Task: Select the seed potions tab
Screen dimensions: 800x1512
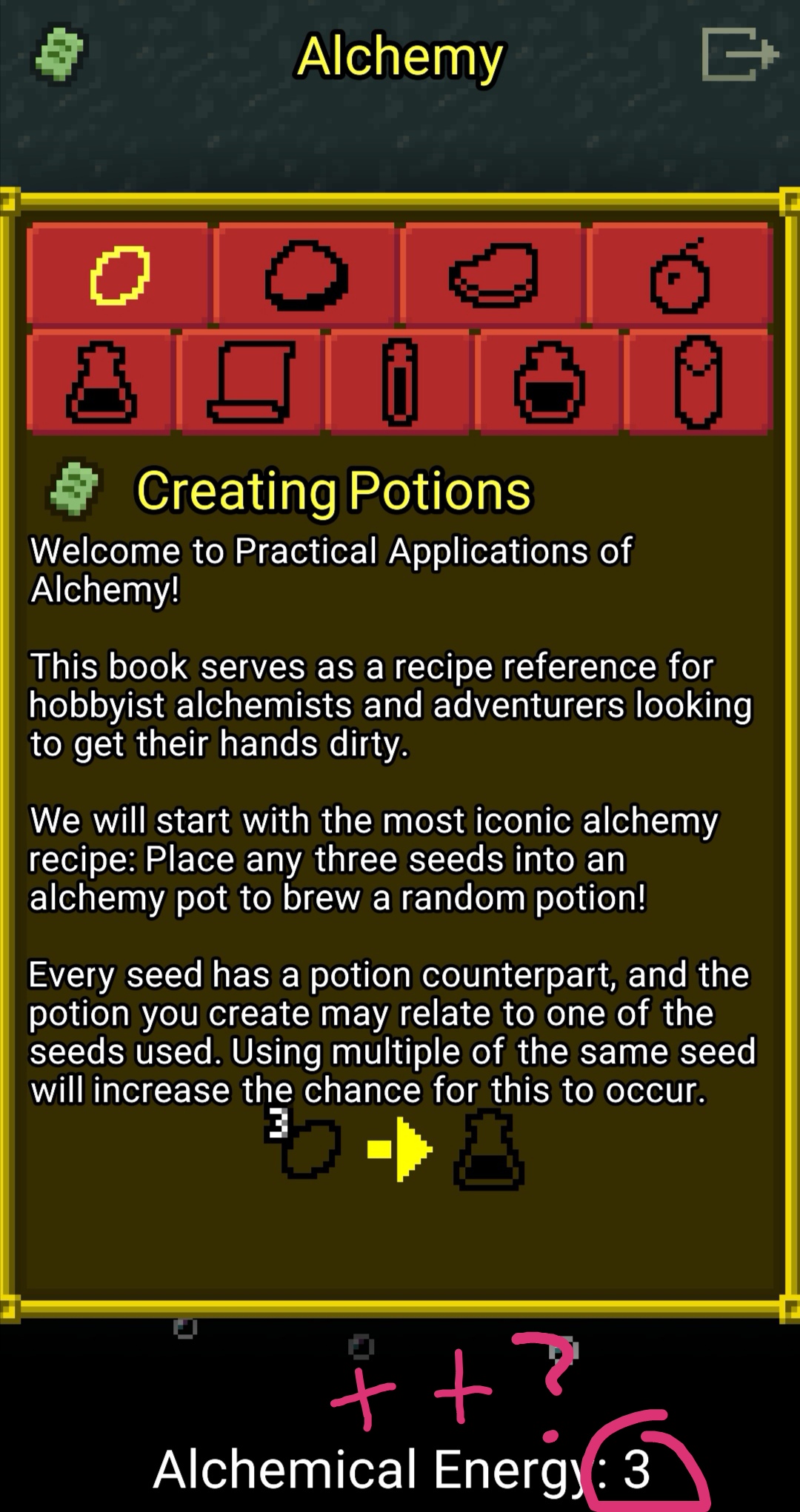Action: [x=119, y=275]
